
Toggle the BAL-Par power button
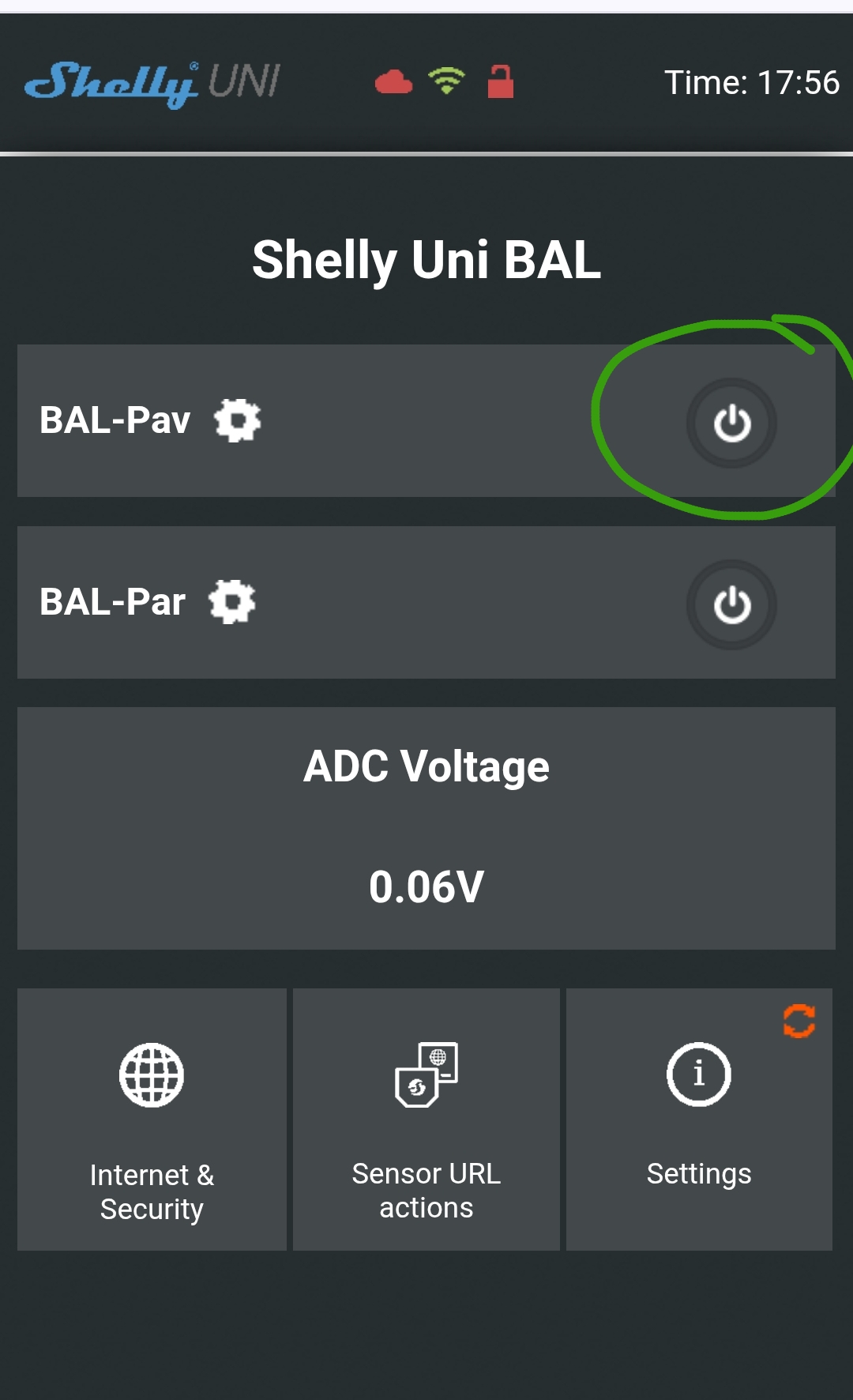(731, 605)
